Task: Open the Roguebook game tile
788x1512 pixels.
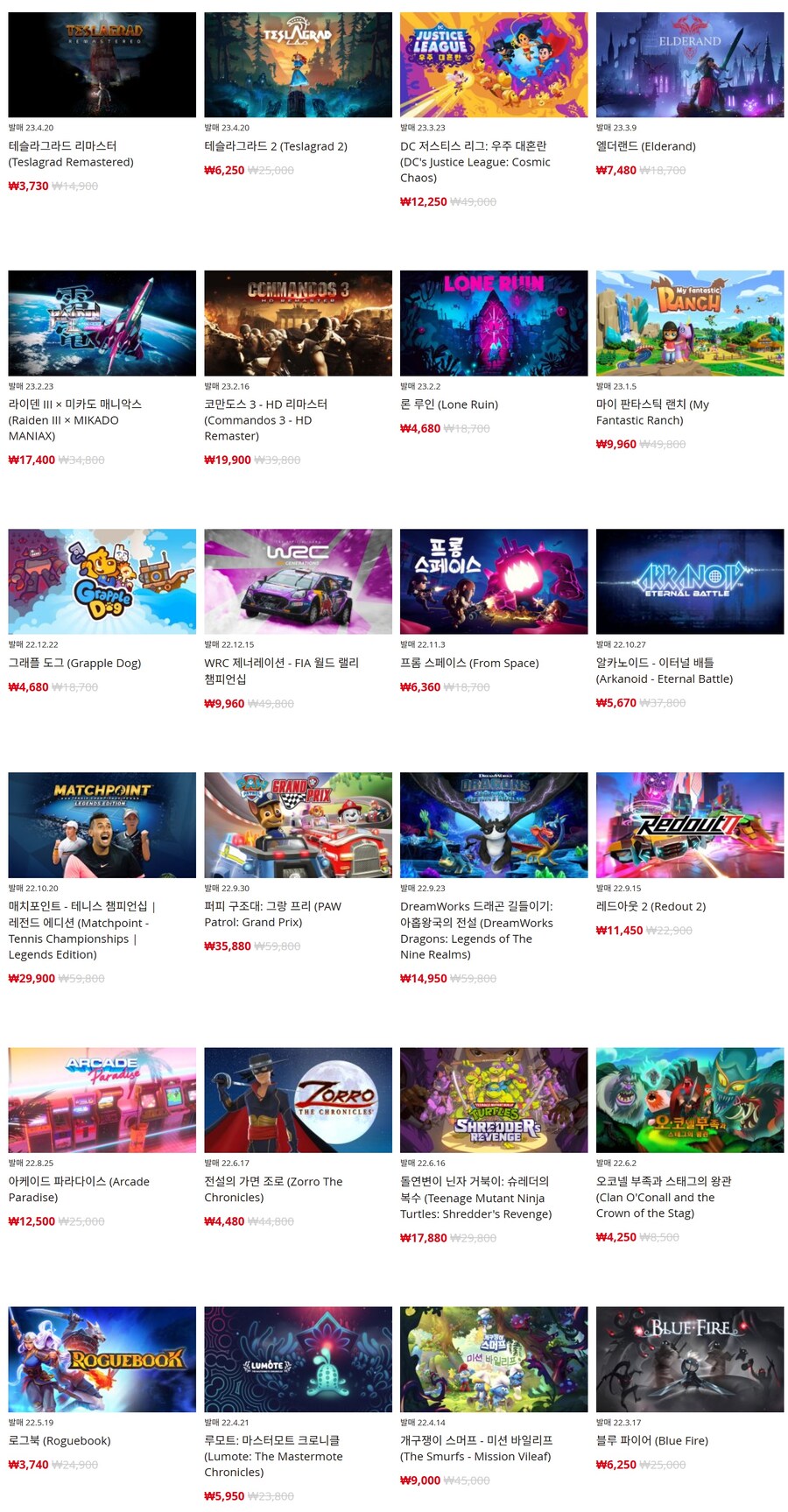Action: (102, 1359)
